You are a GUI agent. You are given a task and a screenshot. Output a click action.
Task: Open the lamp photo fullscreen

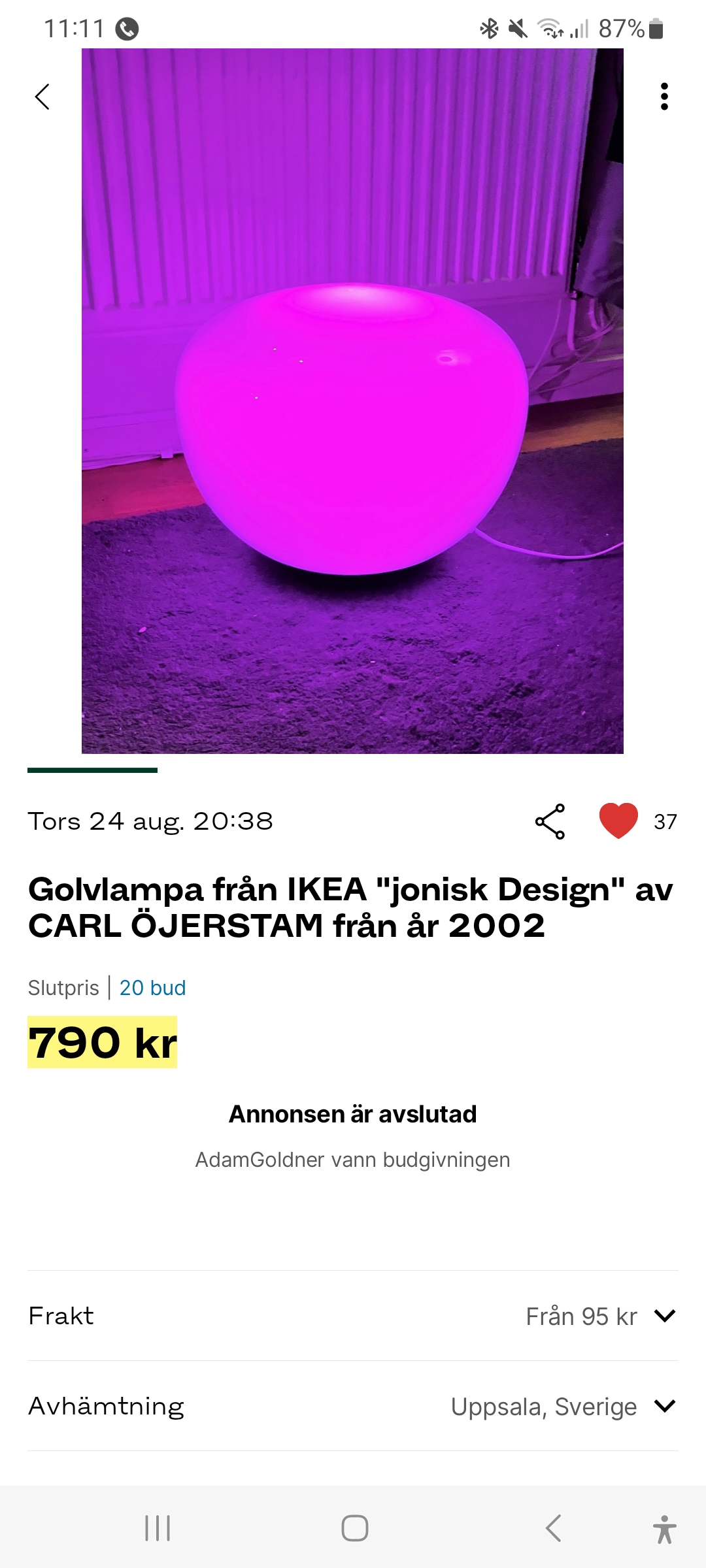point(352,401)
